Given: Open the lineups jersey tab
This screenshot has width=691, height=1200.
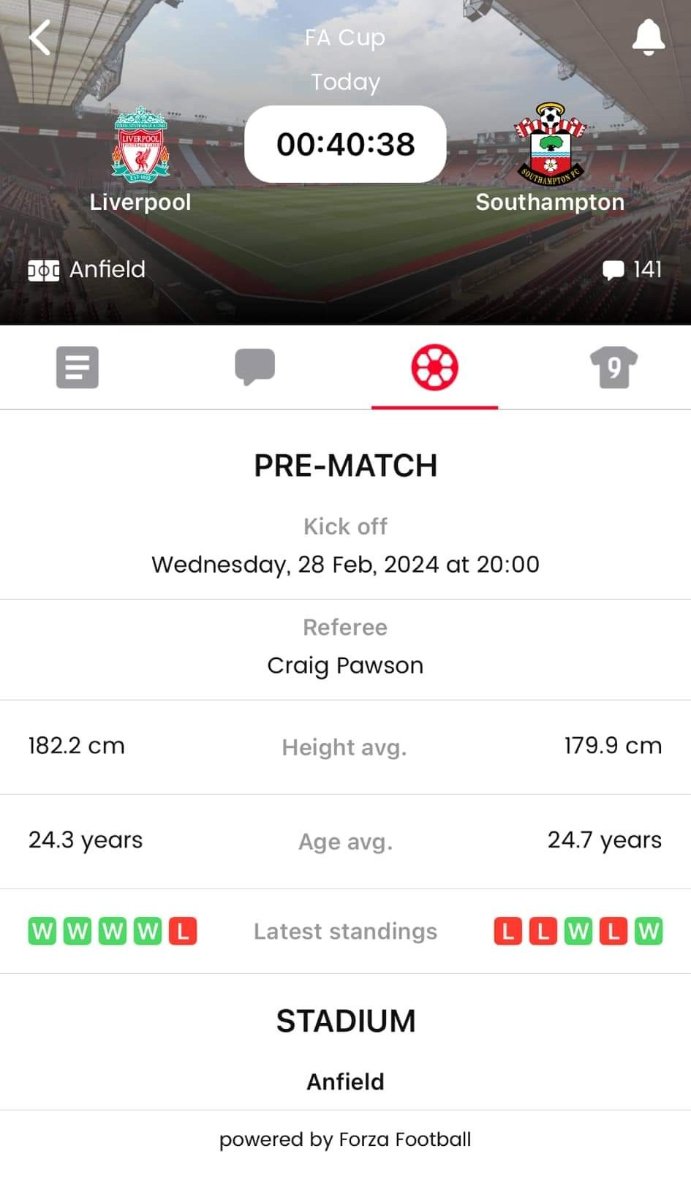Looking at the screenshot, I should pos(613,368).
